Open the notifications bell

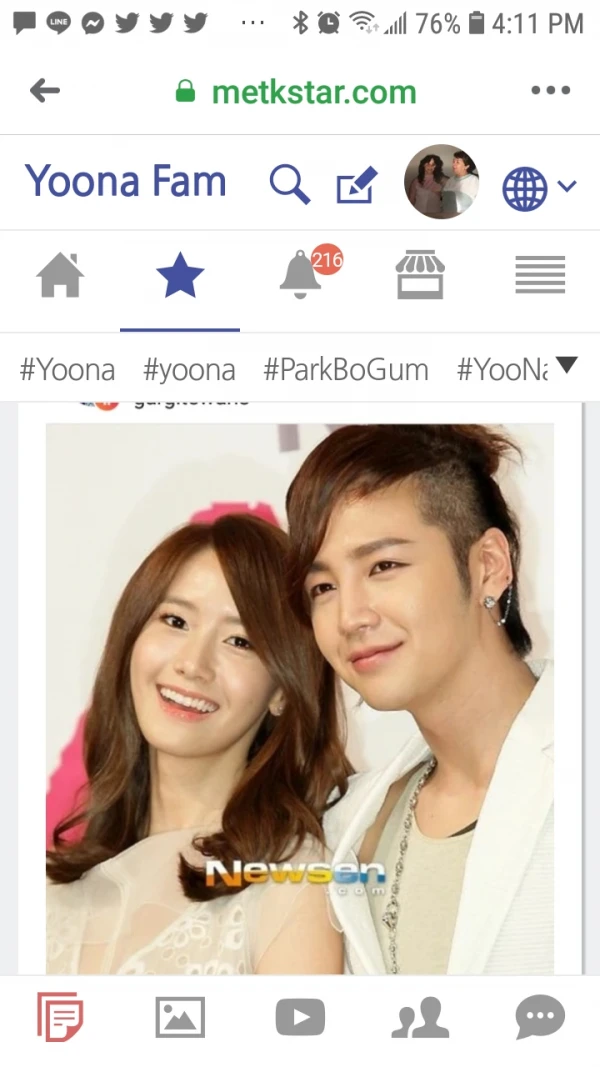click(302, 275)
